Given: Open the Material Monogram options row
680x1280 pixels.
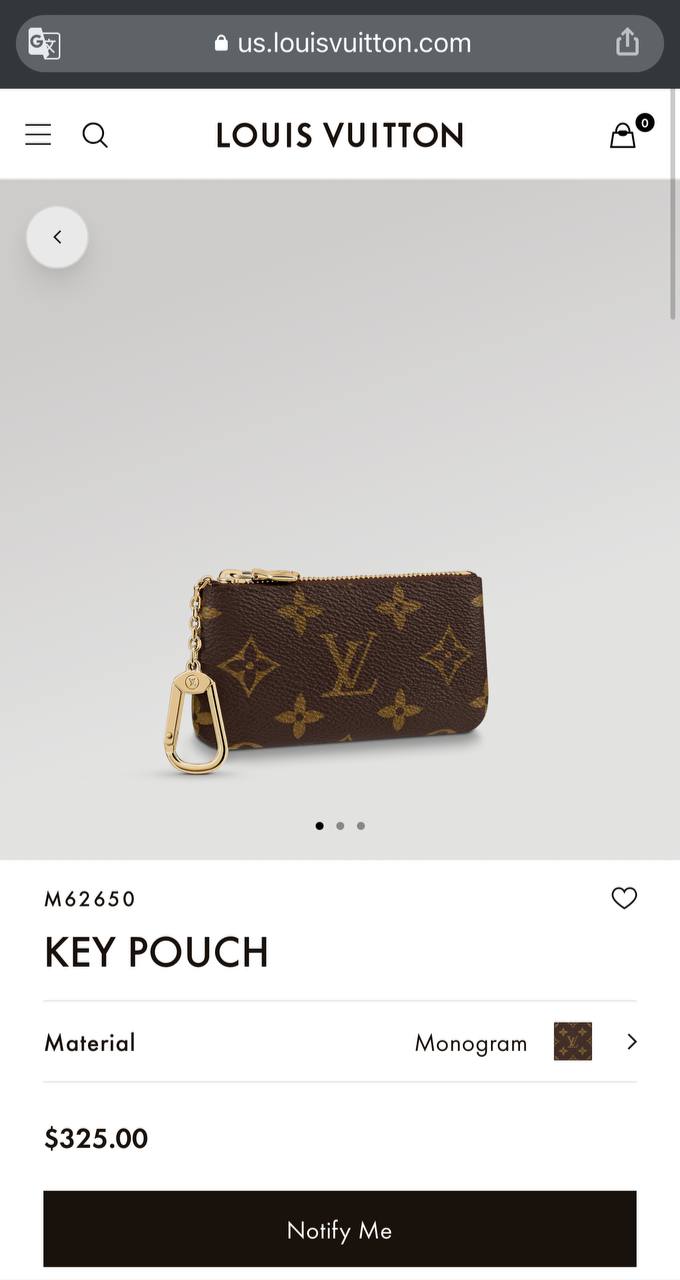Looking at the screenshot, I should (x=340, y=1042).
